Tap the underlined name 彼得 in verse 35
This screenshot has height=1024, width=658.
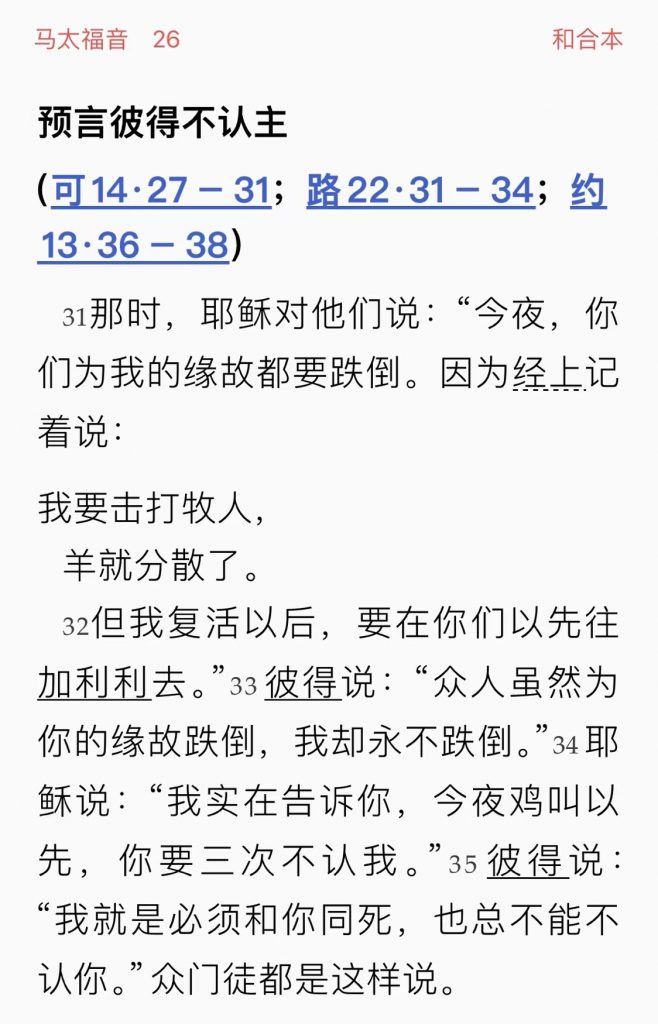(x=527, y=862)
